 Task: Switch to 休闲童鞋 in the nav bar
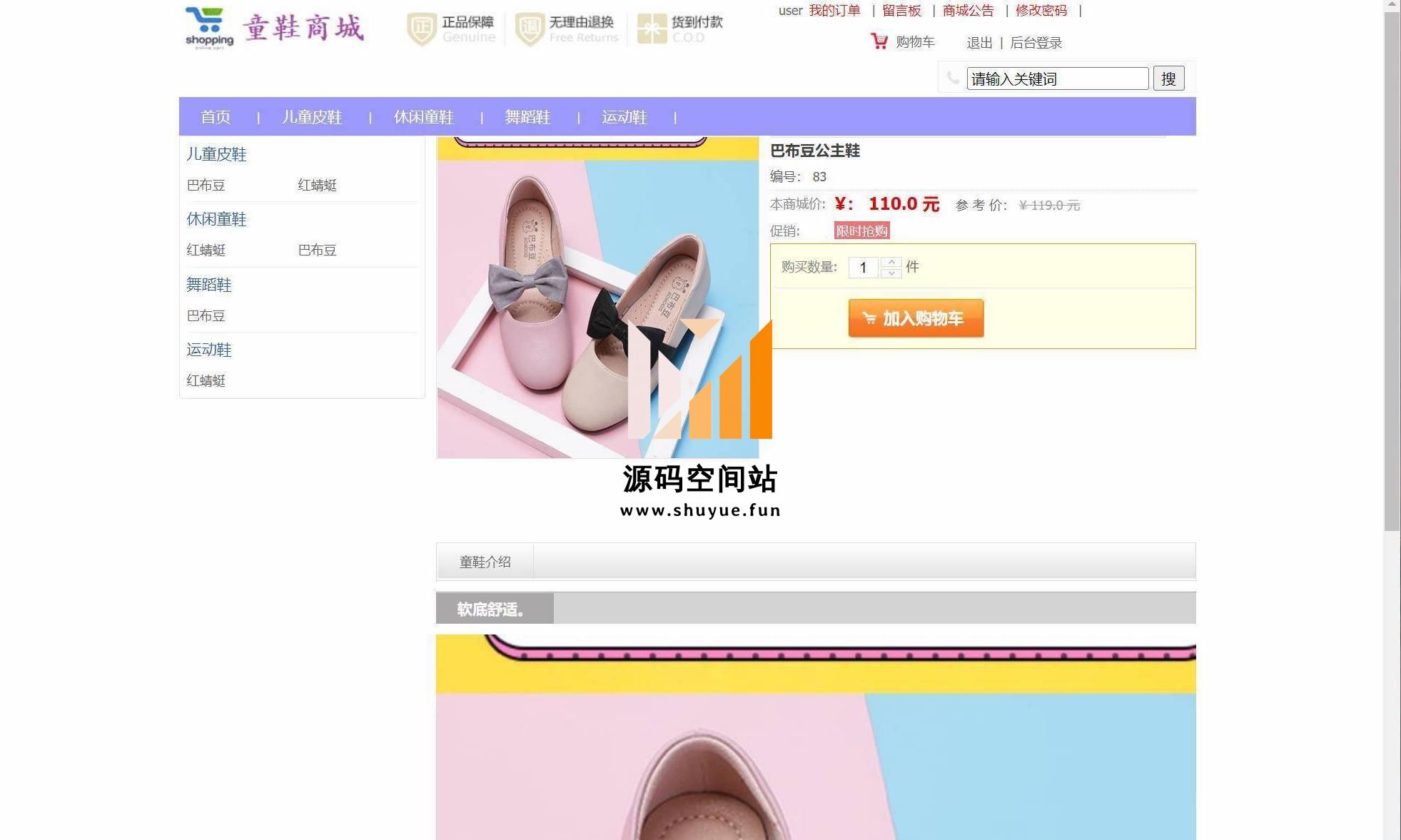tap(424, 117)
